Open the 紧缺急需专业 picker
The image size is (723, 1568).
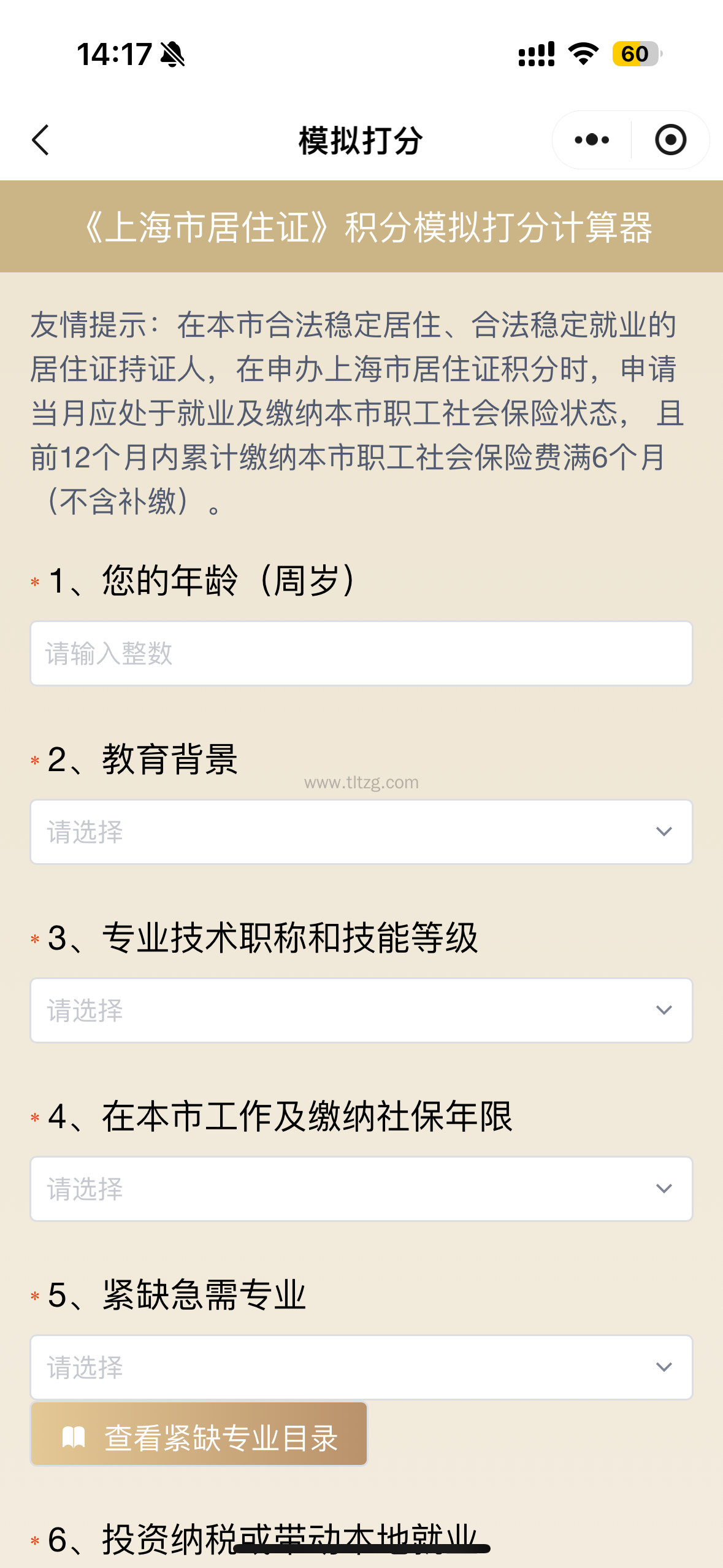(x=361, y=1367)
